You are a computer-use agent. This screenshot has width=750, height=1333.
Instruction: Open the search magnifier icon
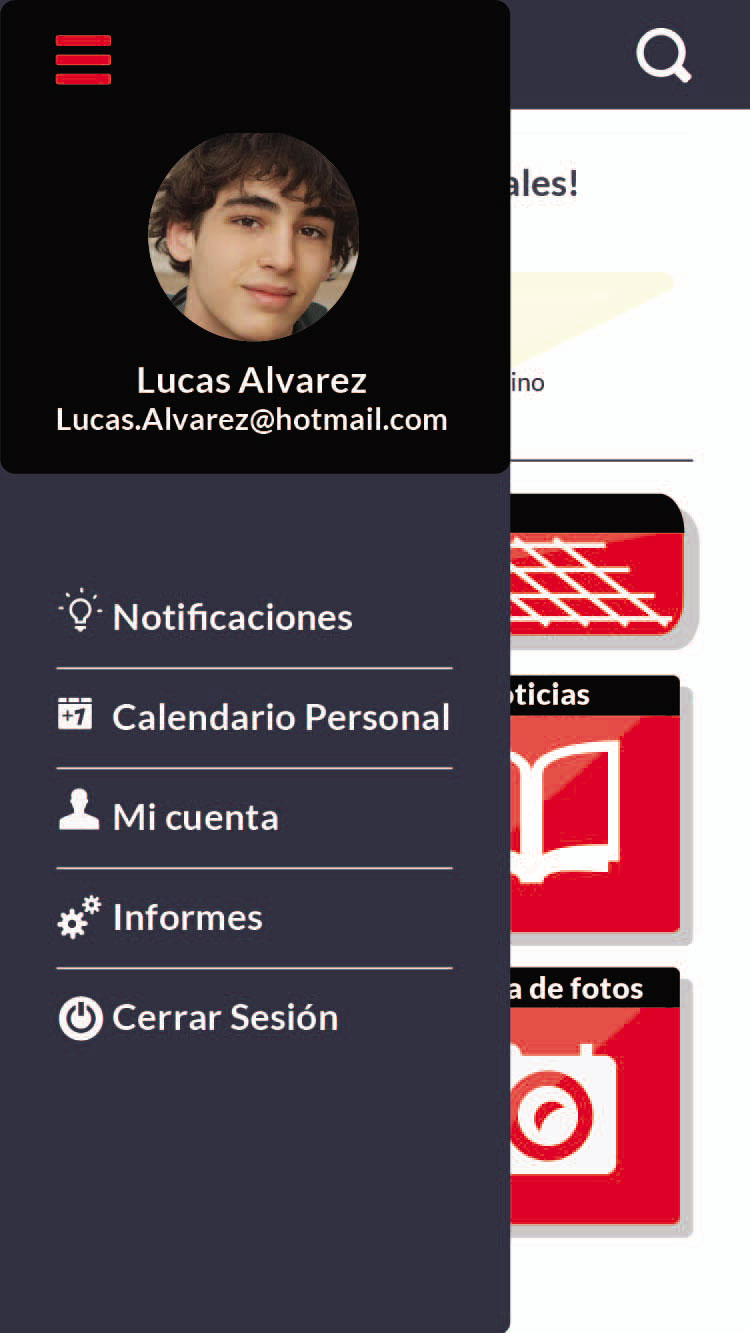coord(664,55)
